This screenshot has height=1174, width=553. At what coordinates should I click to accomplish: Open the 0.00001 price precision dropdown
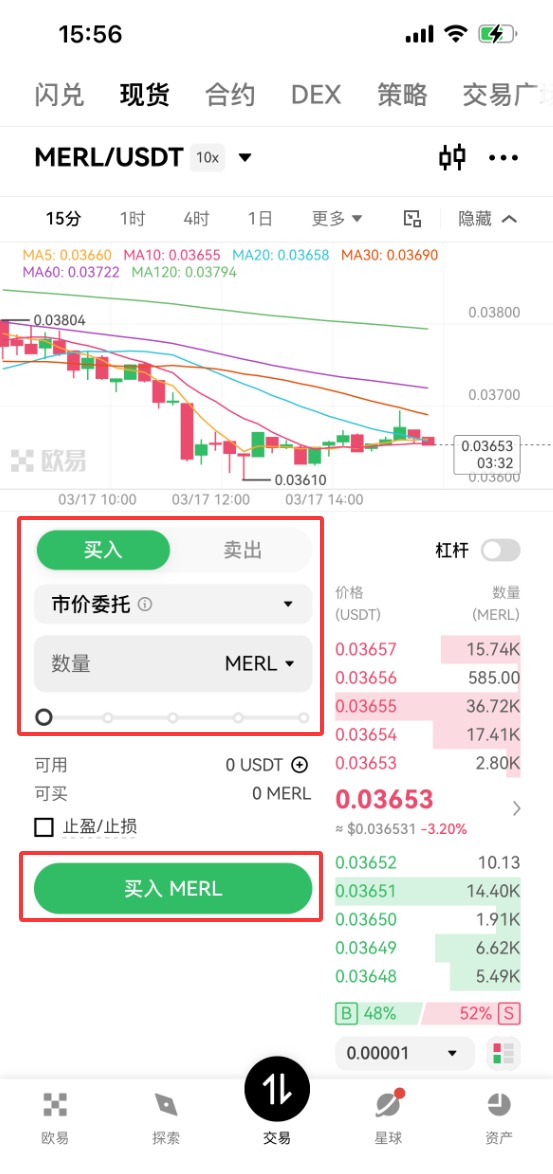pyautogui.click(x=405, y=1053)
